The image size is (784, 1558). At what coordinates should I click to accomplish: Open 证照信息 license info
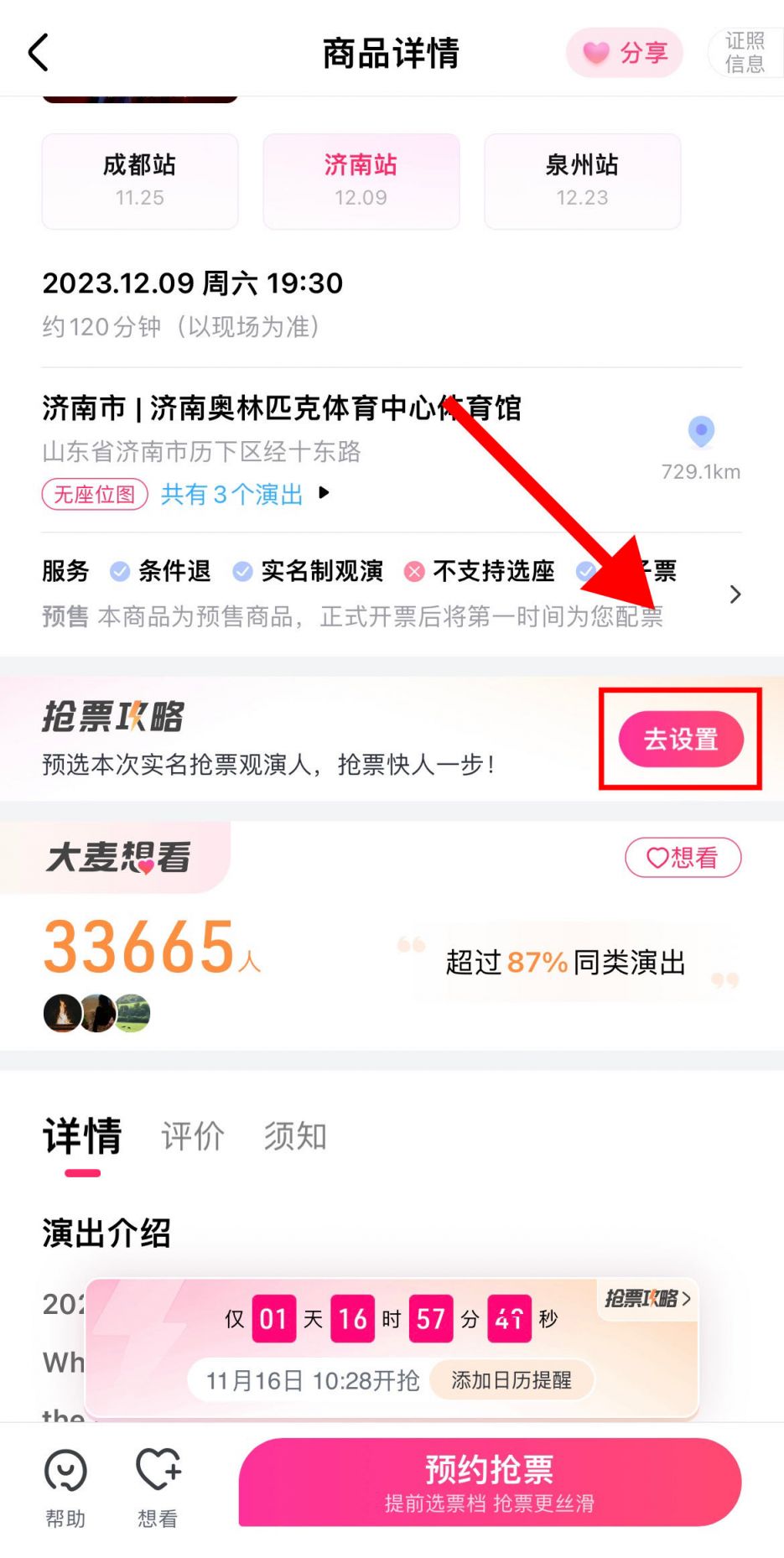click(745, 53)
